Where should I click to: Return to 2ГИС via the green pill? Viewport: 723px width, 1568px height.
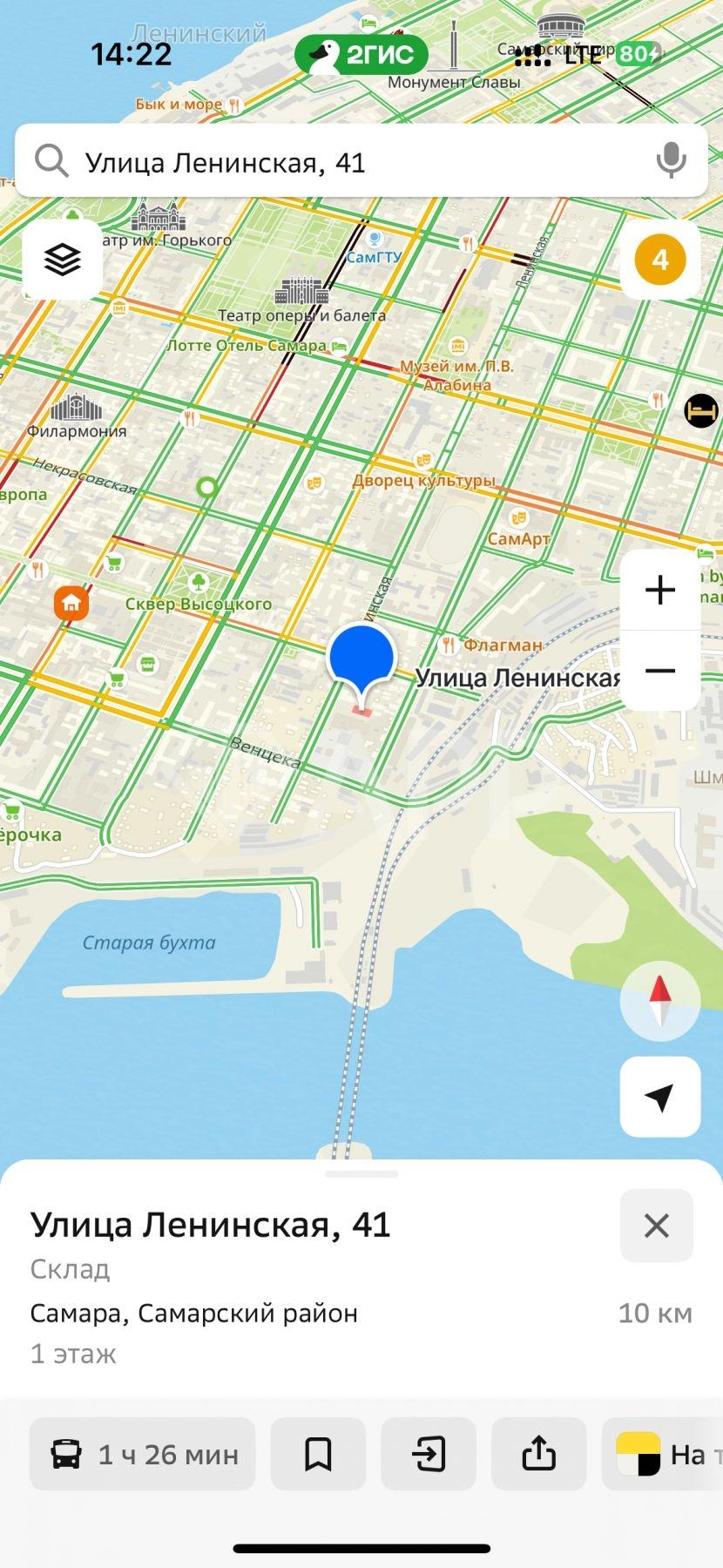tap(361, 55)
